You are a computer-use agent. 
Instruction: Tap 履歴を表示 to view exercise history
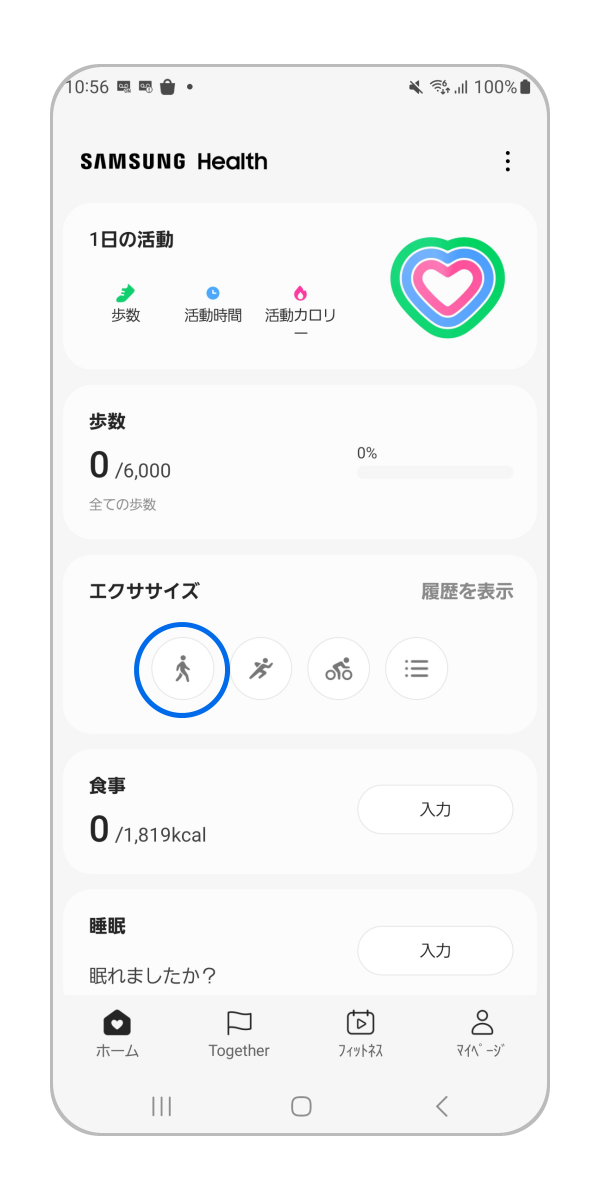pos(467,591)
